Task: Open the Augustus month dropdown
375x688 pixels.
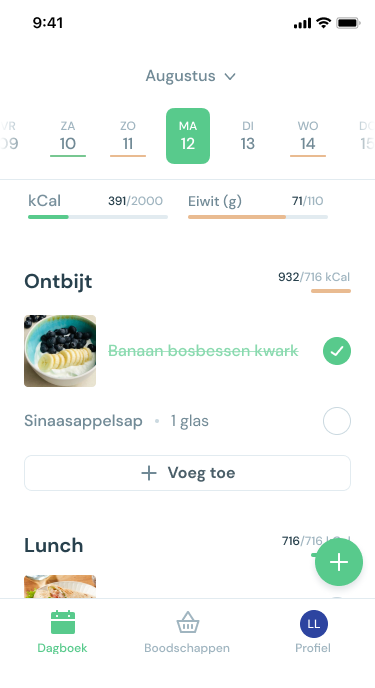Action: point(190,76)
